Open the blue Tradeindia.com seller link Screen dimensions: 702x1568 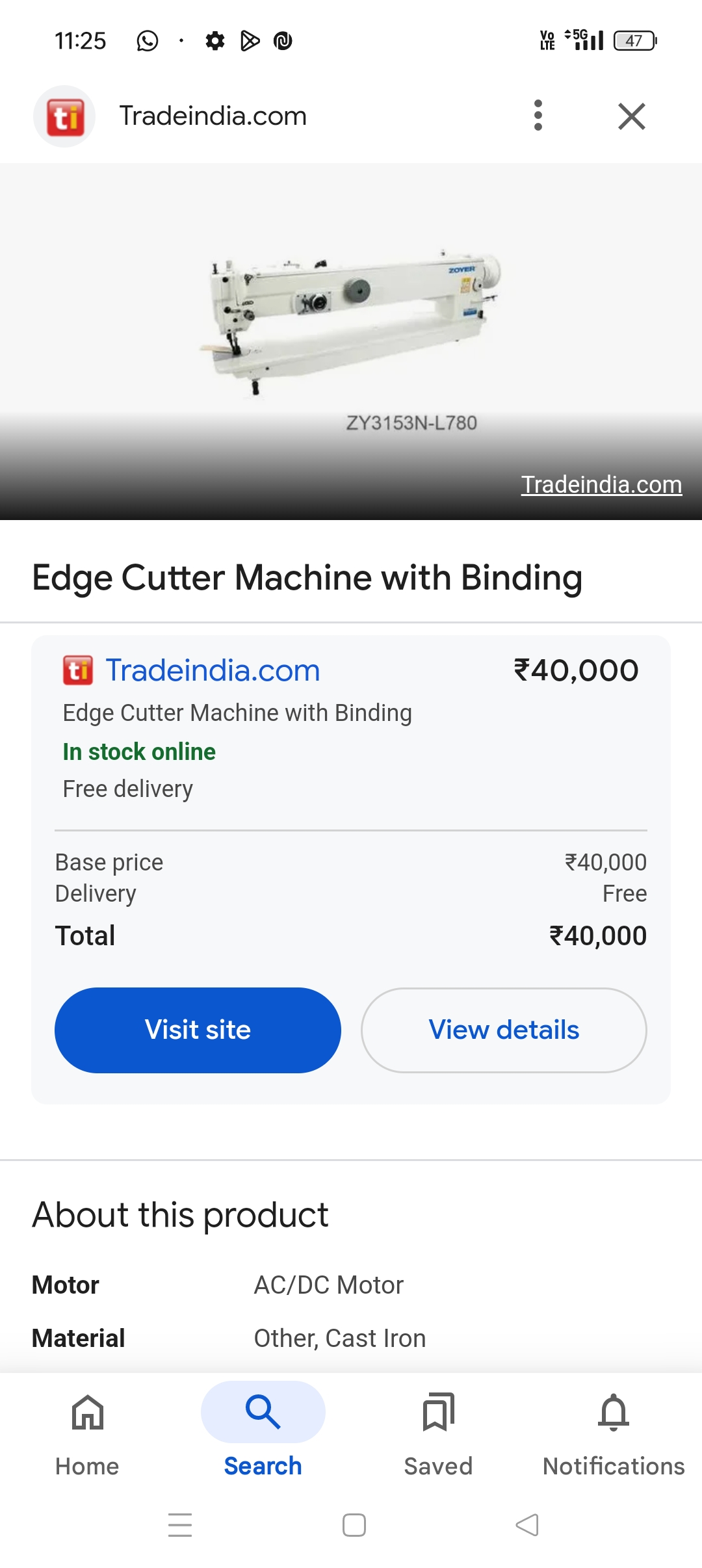click(x=213, y=670)
